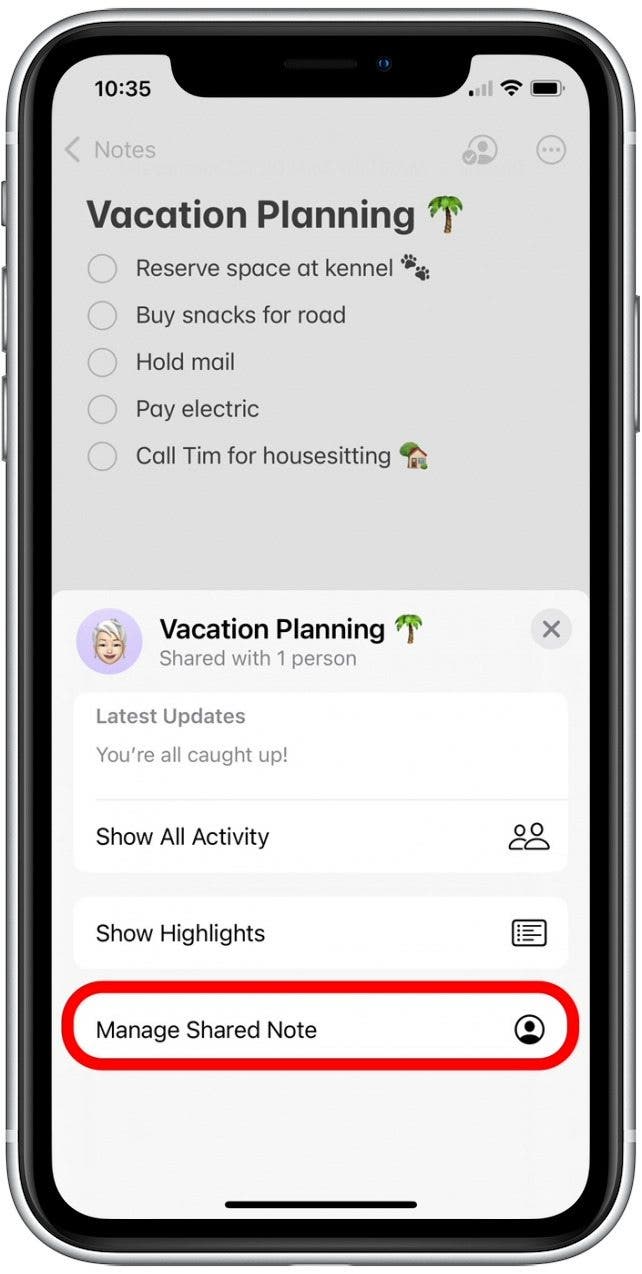This screenshot has width=642, height=1274.
Task: Go back to Notes
Action: 109,150
